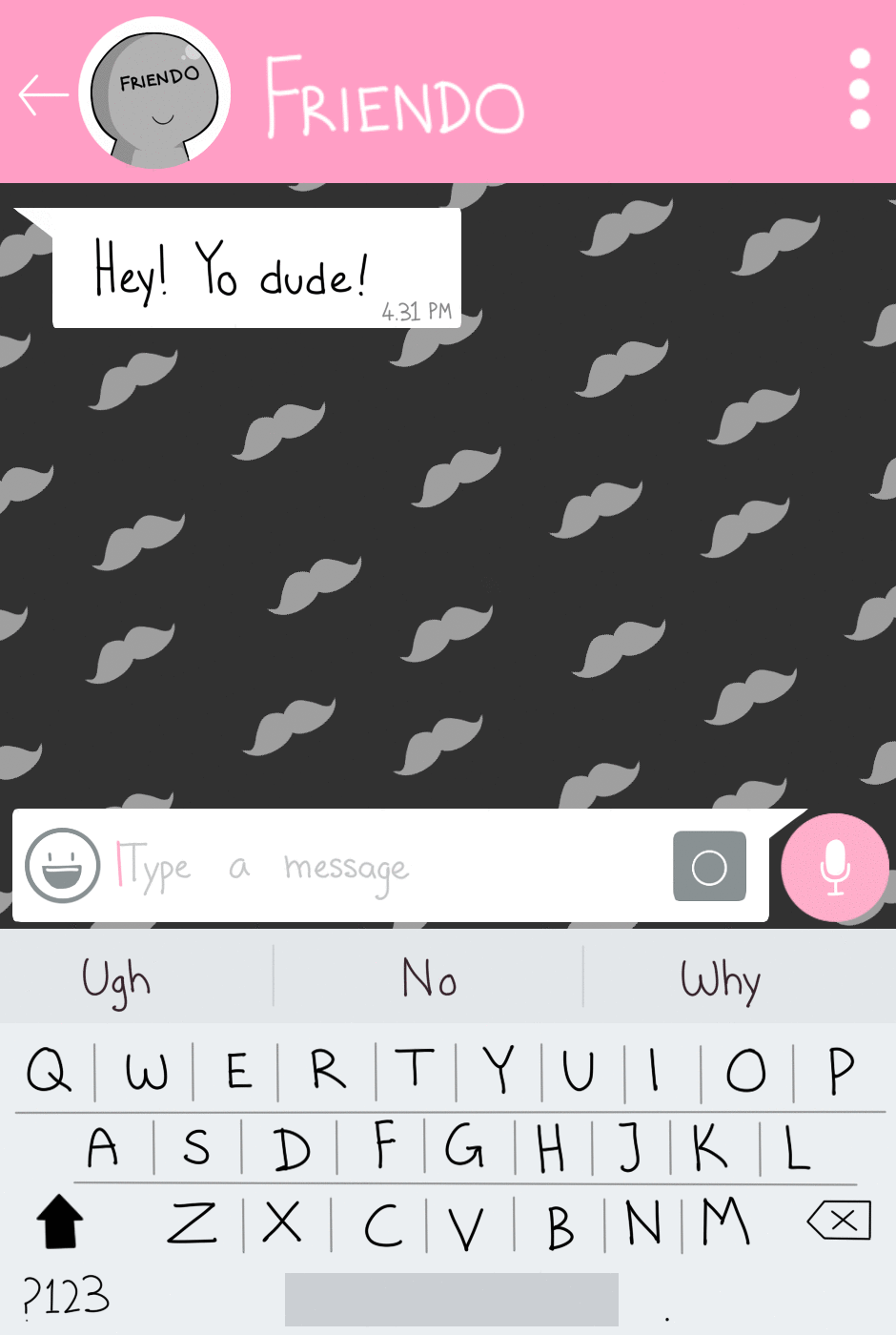Open the emoji picker
Image resolution: width=896 pixels, height=1335 pixels.
coord(62,866)
